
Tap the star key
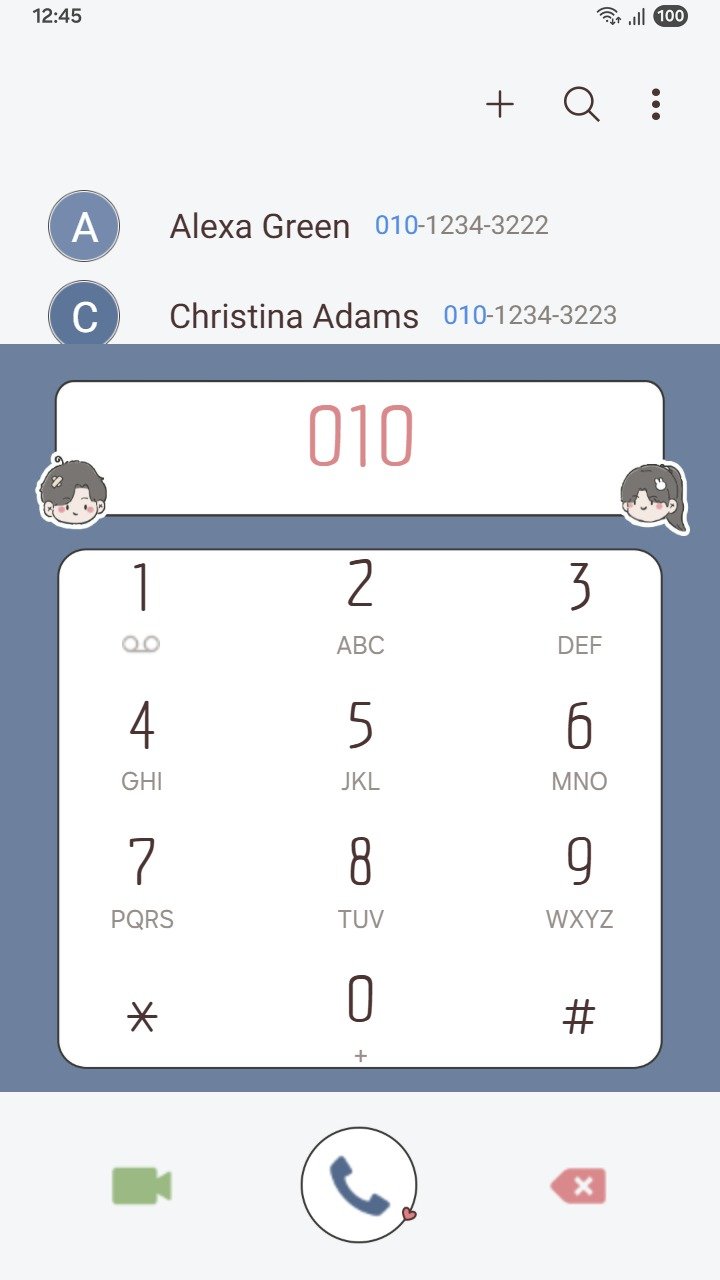click(142, 1018)
